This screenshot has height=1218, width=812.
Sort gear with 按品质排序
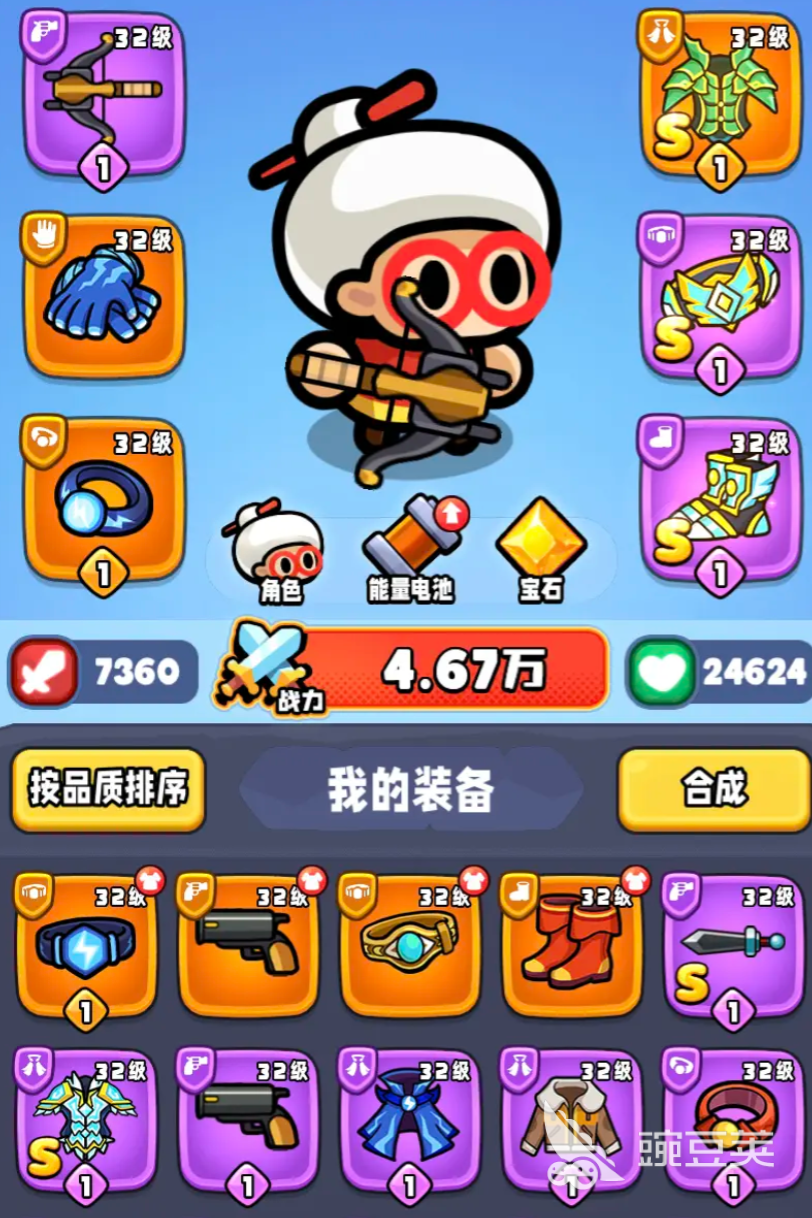[x=108, y=789]
